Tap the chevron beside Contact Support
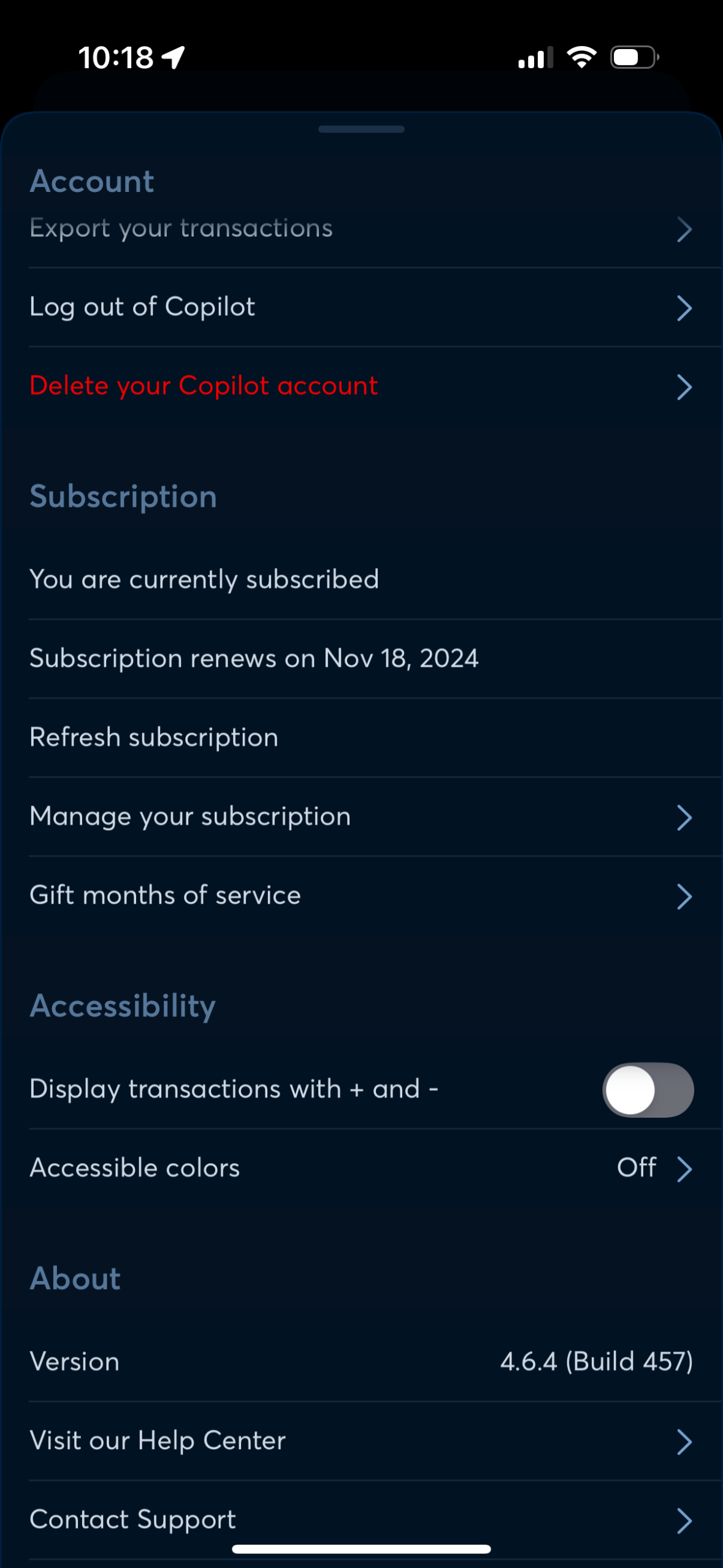This screenshot has height=1568, width=723. [x=684, y=1521]
